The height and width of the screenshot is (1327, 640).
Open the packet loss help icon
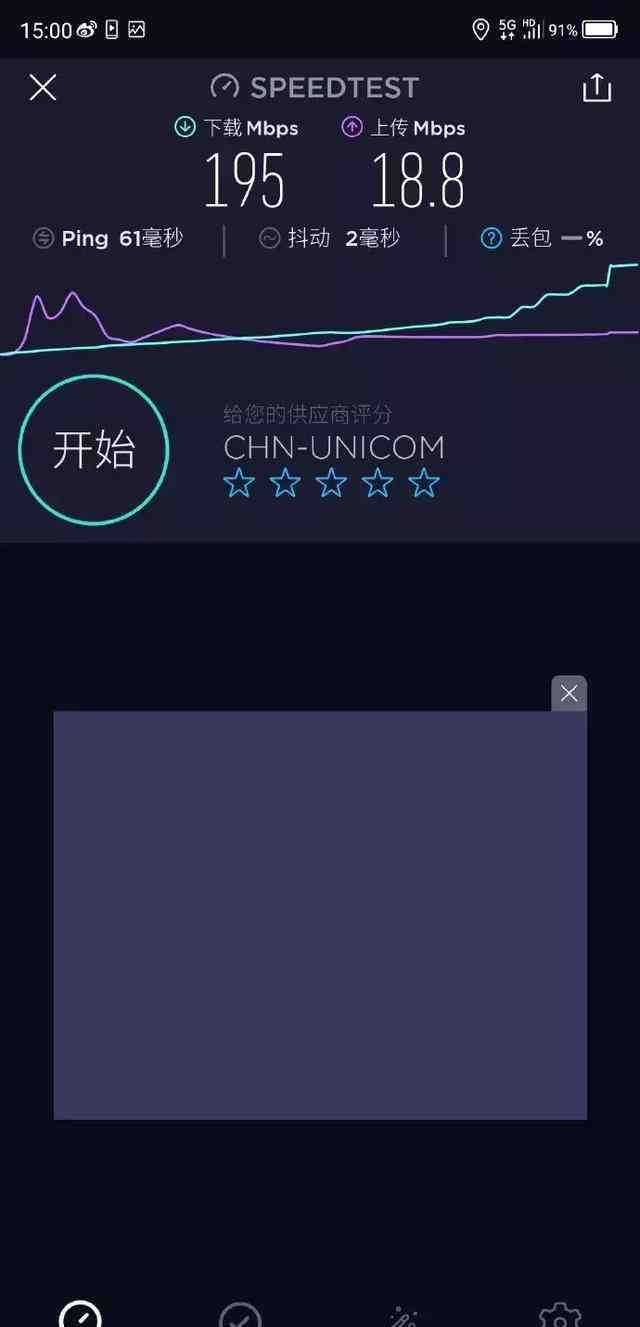pyautogui.click(x=490, y=238)
